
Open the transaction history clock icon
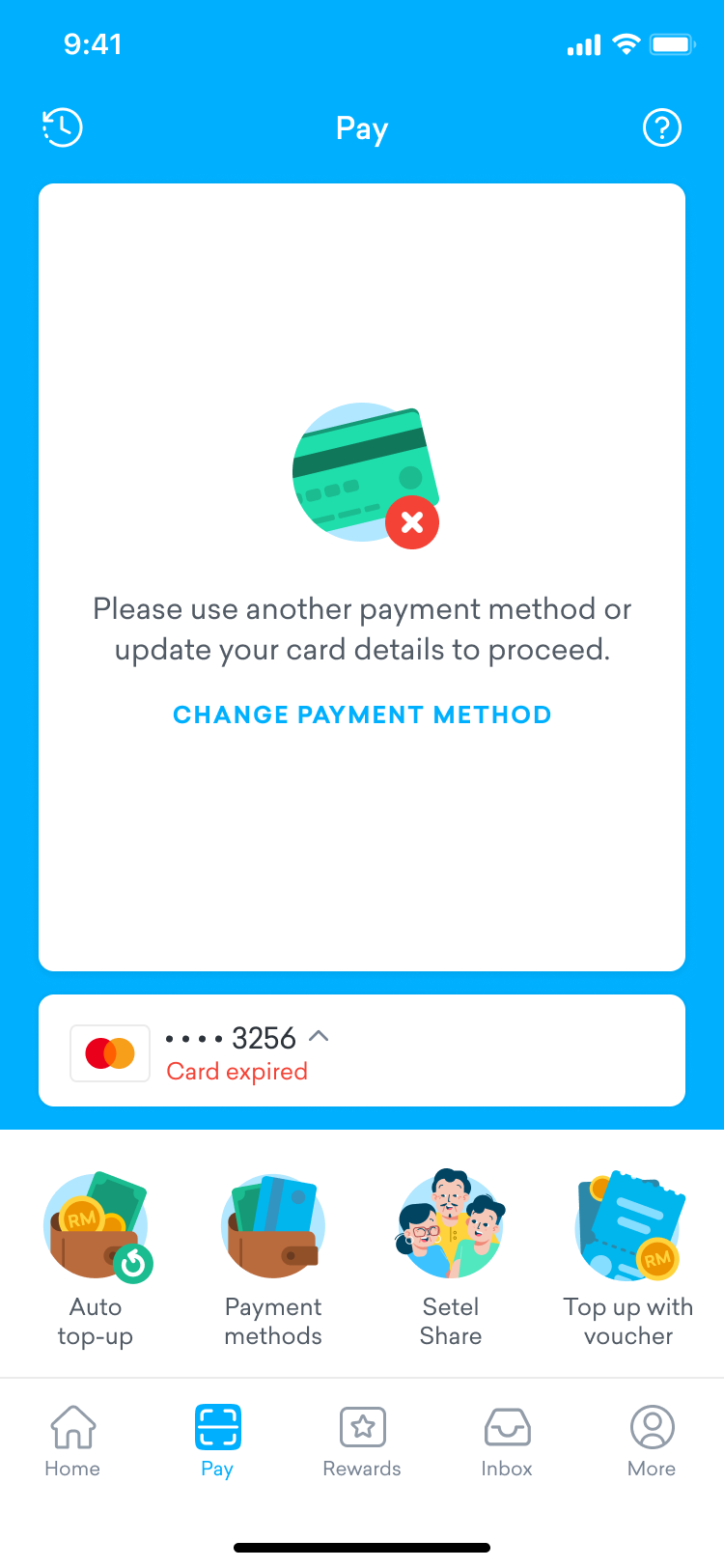[63, 127]
